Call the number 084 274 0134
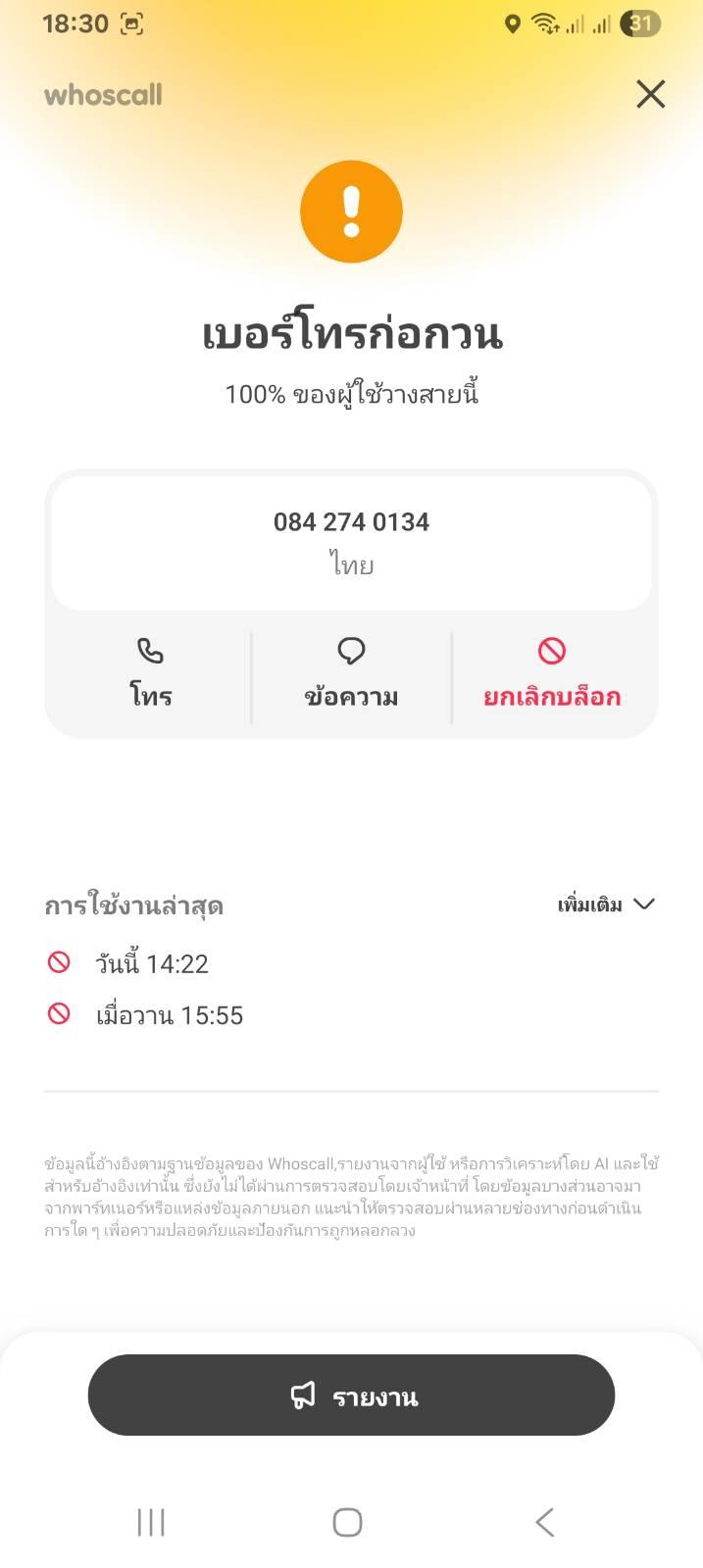This screenshot has height=1568, width=703. [x=151, y=674]
